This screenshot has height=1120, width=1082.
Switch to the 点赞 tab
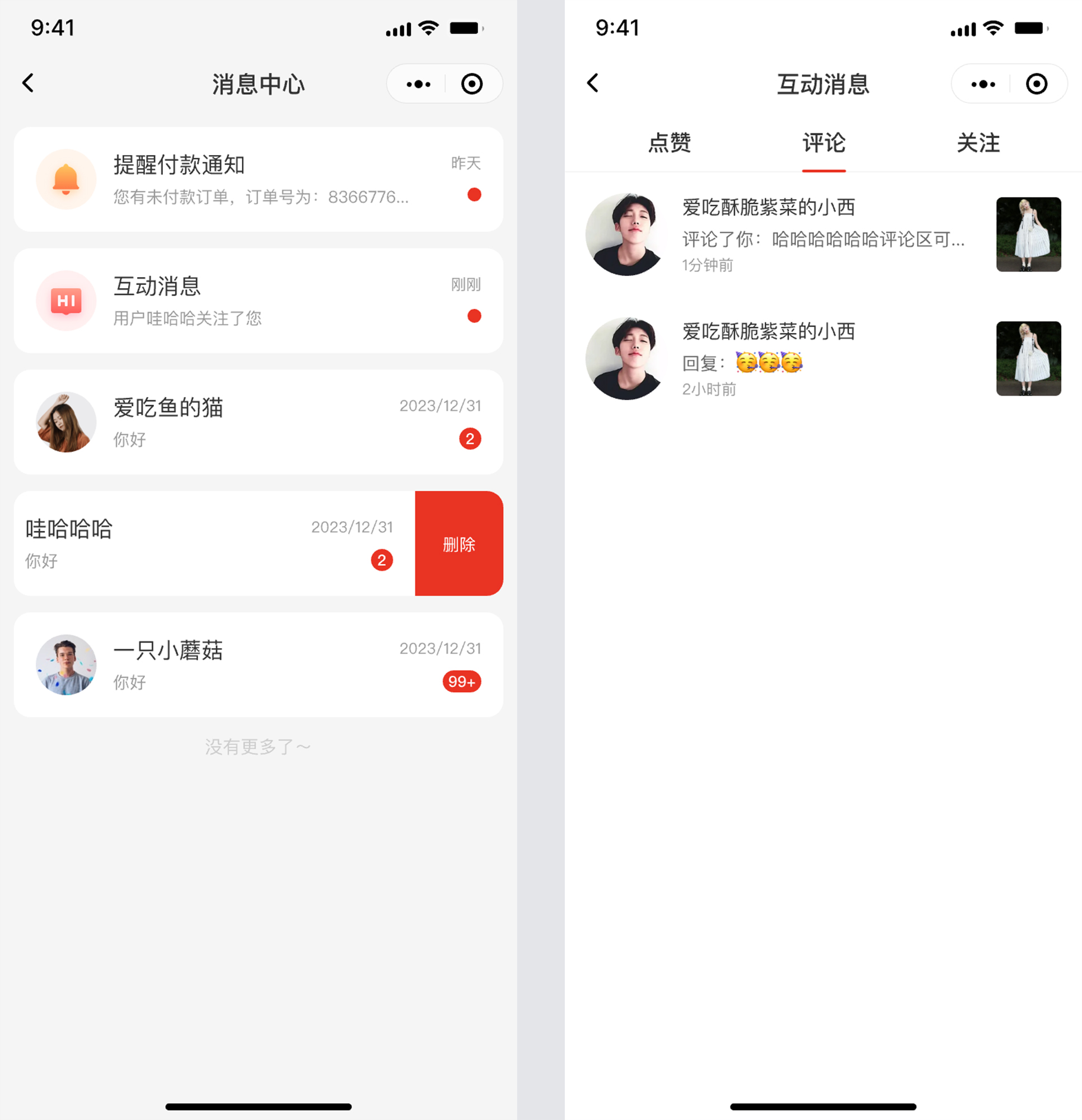click(669, 143)
